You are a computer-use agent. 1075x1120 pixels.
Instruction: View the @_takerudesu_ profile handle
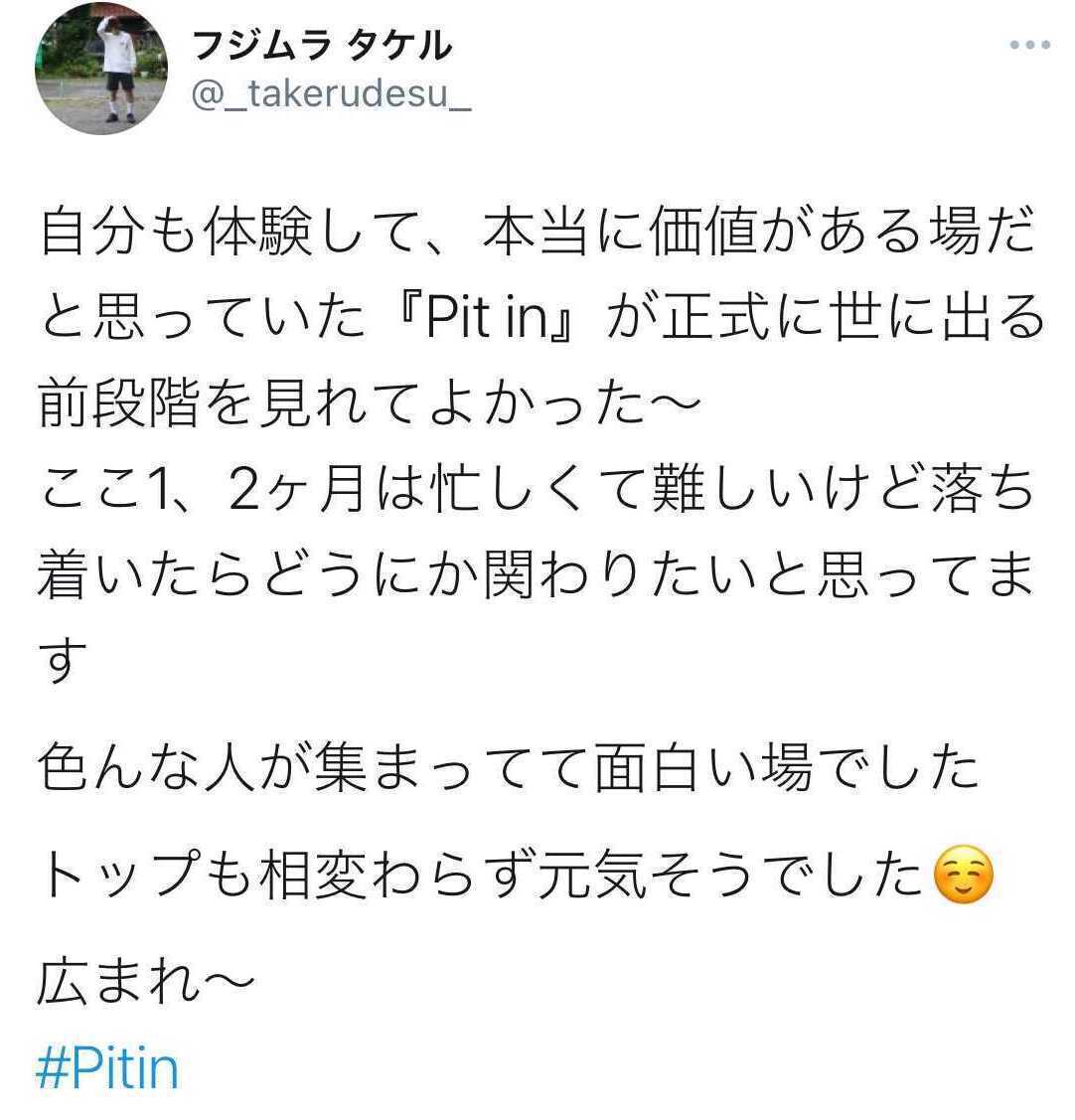330,94
